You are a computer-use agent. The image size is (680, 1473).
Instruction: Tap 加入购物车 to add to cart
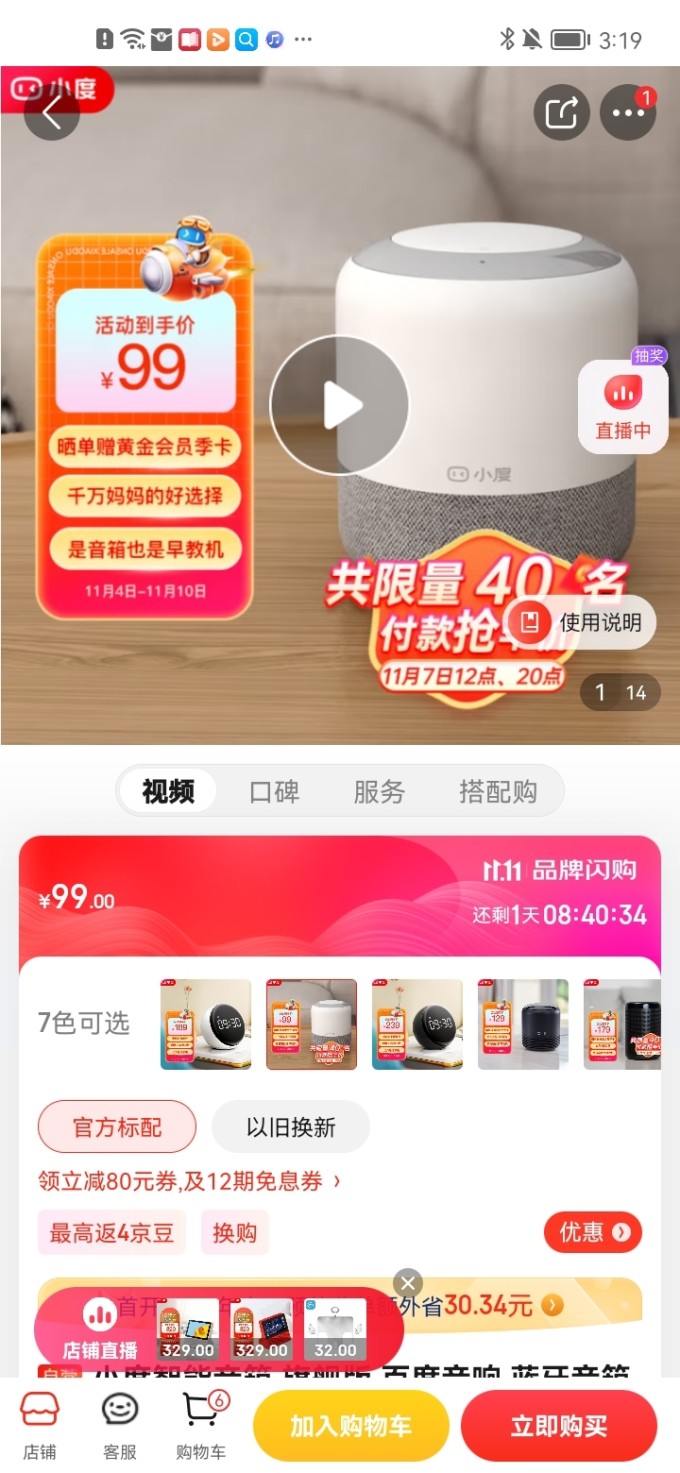tap(351, 1426)
